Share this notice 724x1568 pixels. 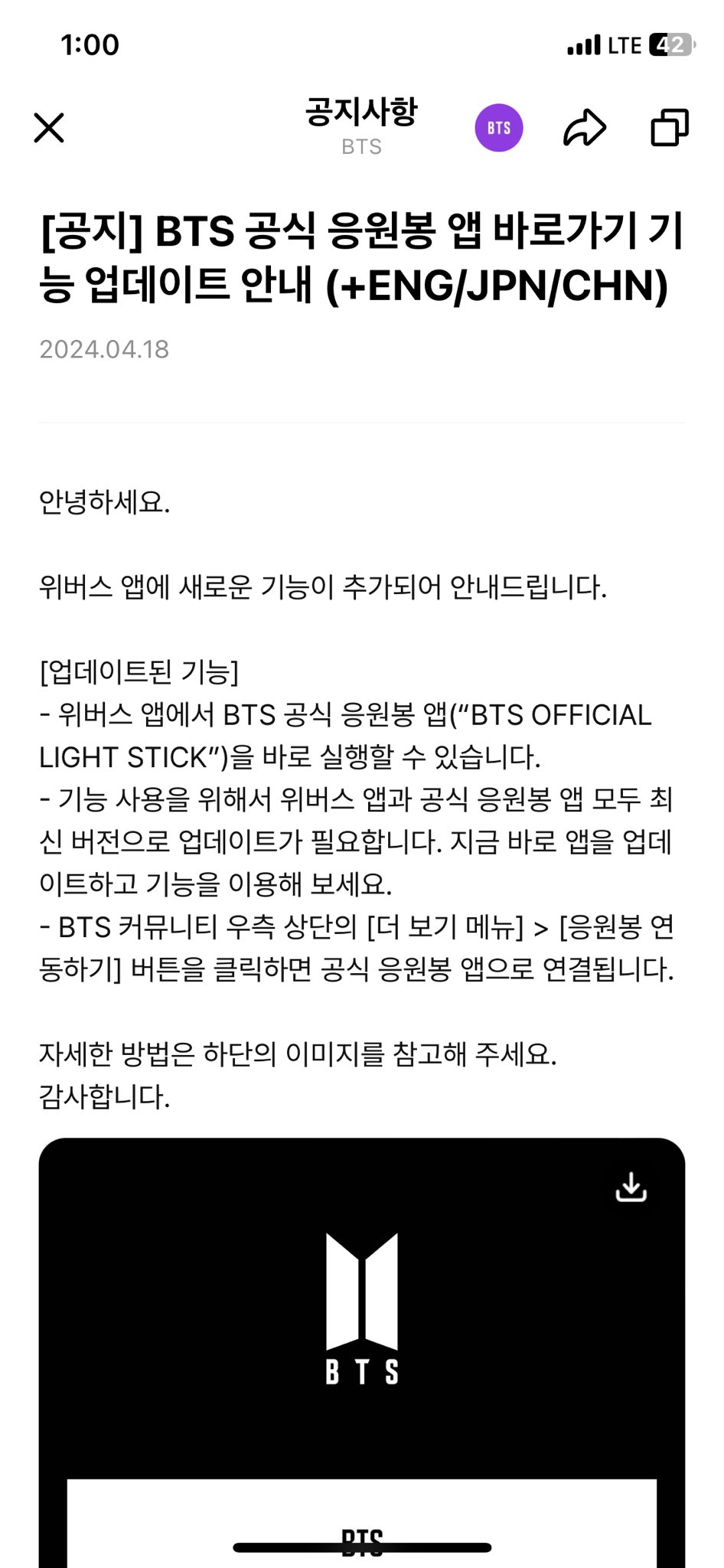click(585, 128)
